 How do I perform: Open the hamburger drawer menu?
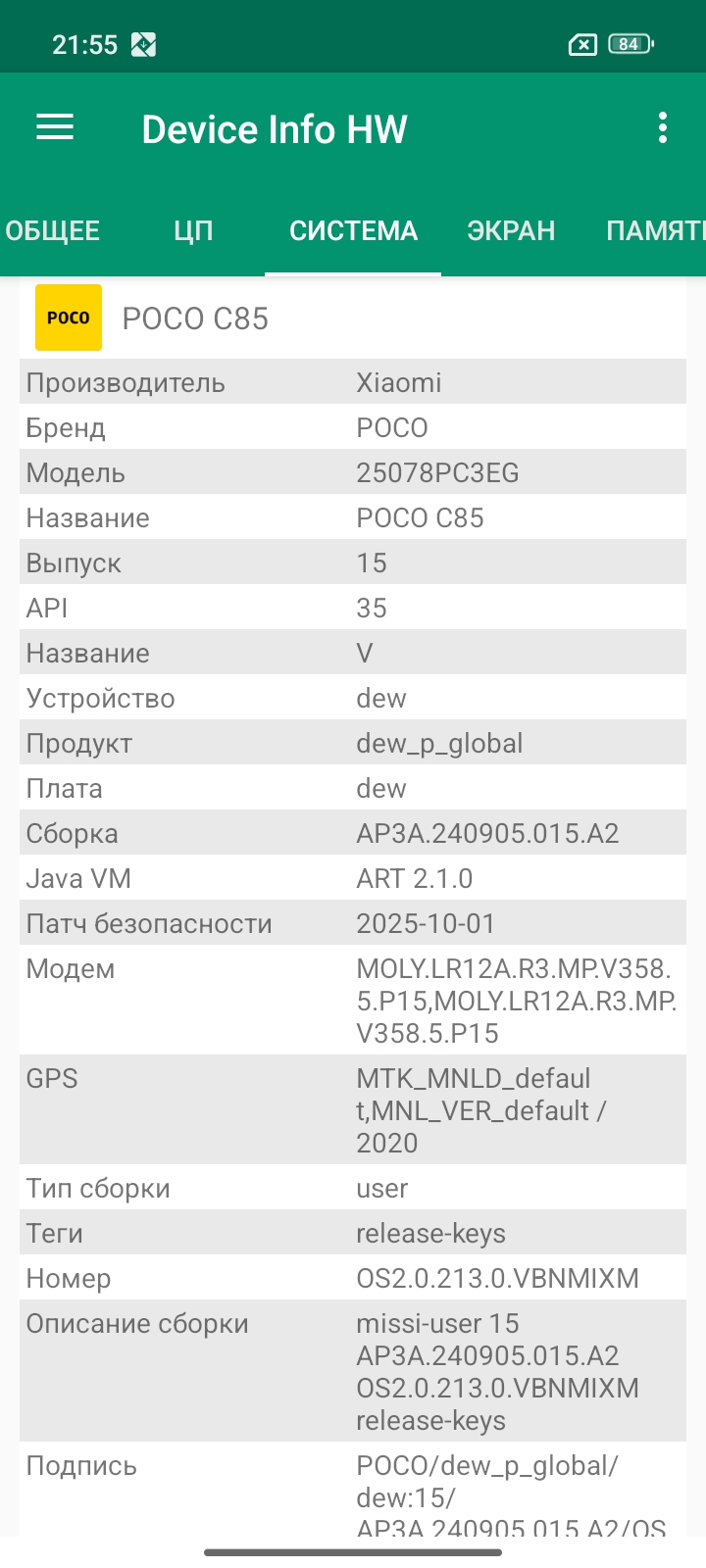point(55,127)
